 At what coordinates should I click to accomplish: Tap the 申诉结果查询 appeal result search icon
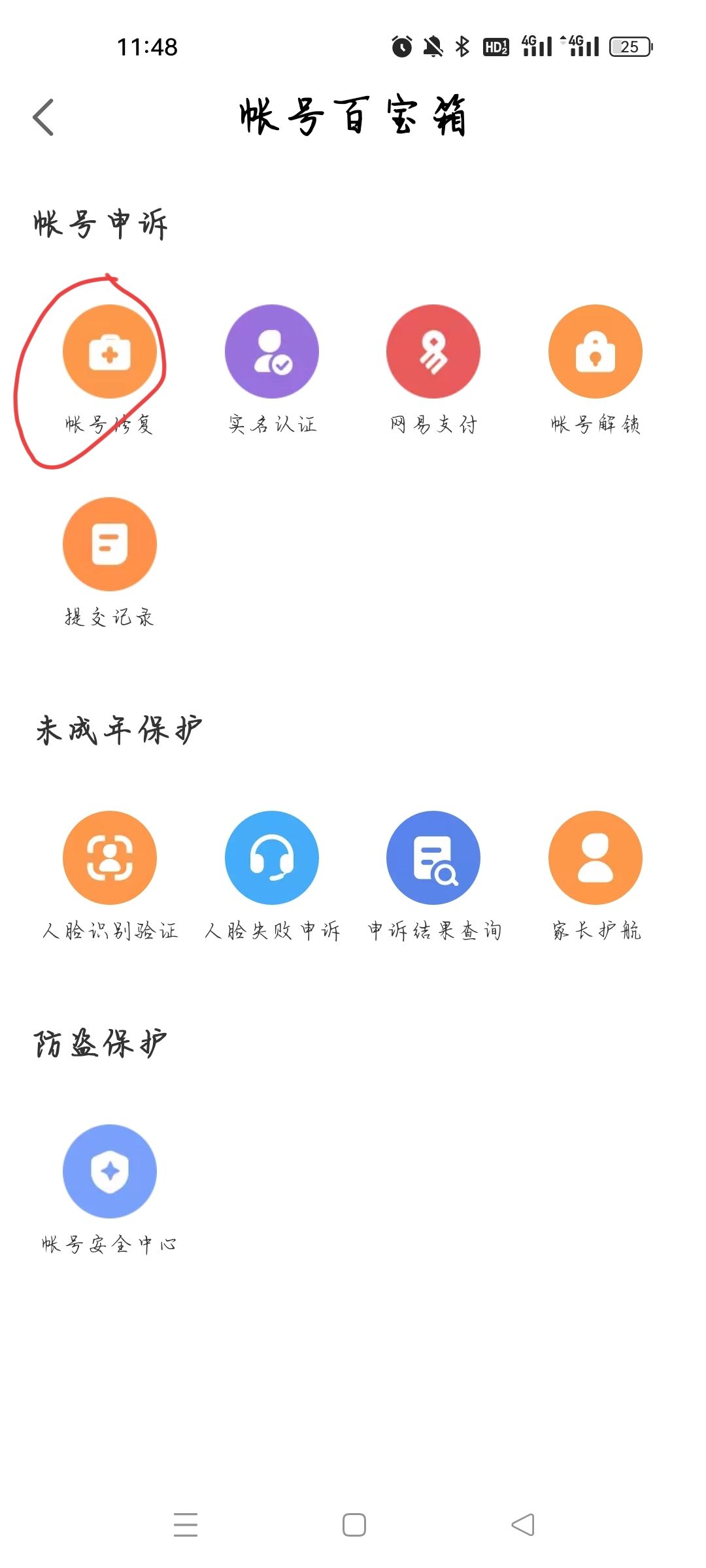[x=433, y=857]
